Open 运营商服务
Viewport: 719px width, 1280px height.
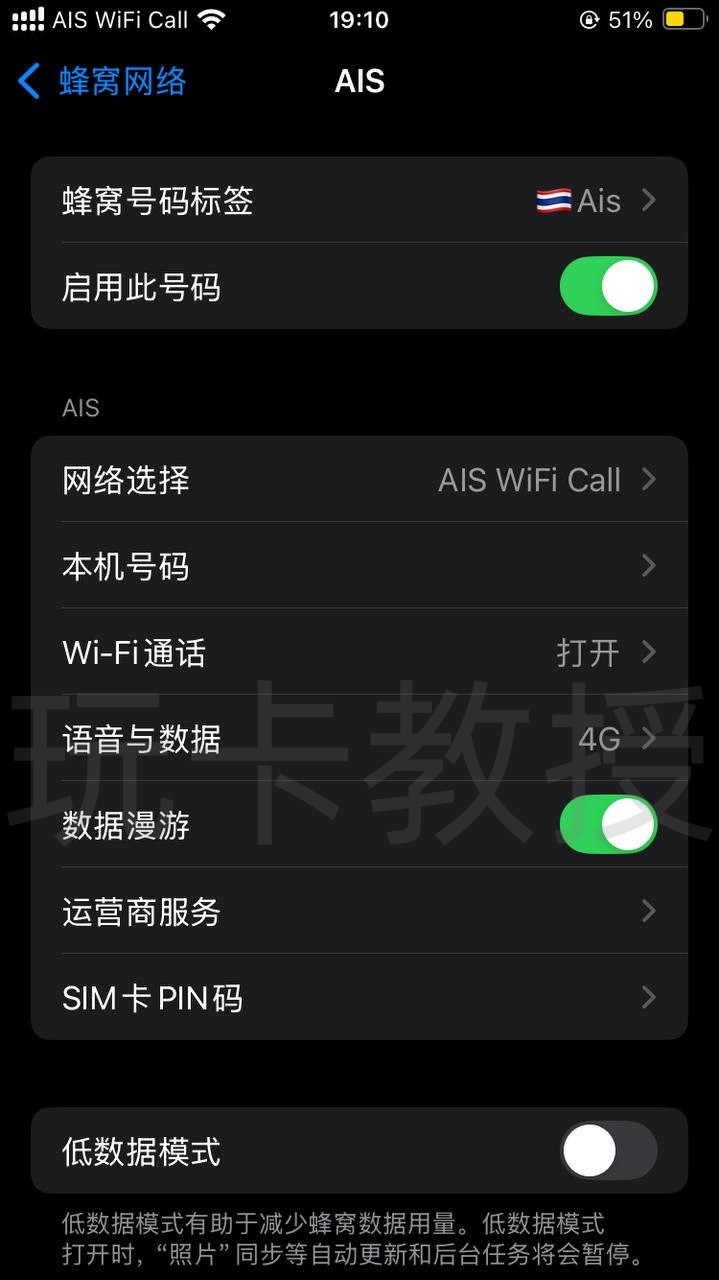point(359,912)
